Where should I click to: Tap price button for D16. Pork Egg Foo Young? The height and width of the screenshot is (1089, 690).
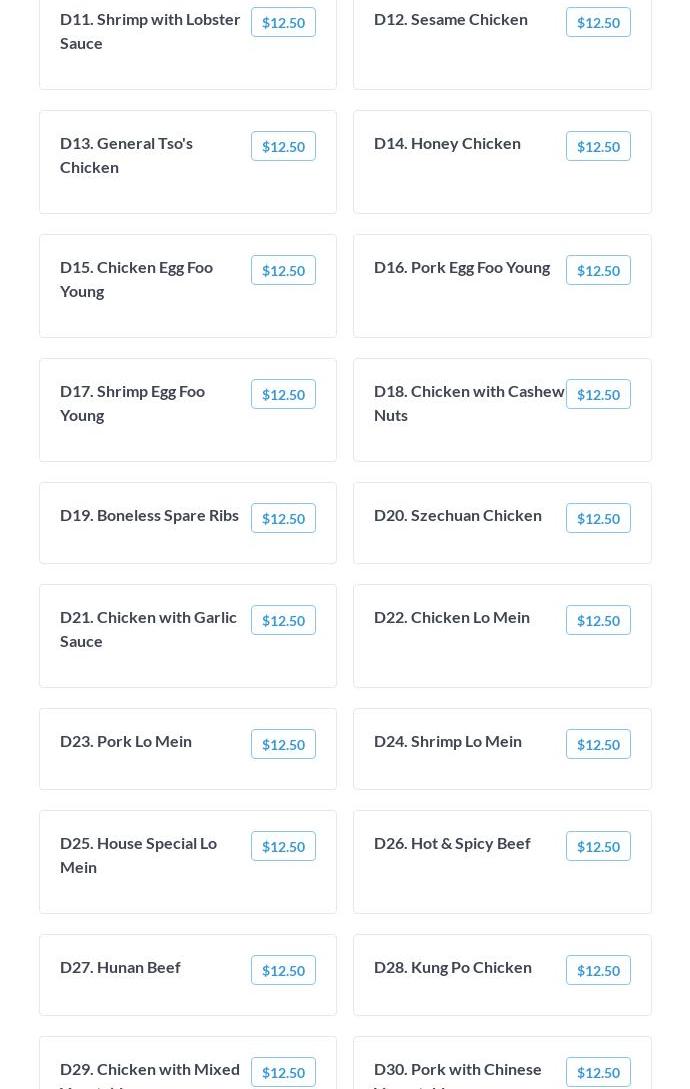coord(597,270)
